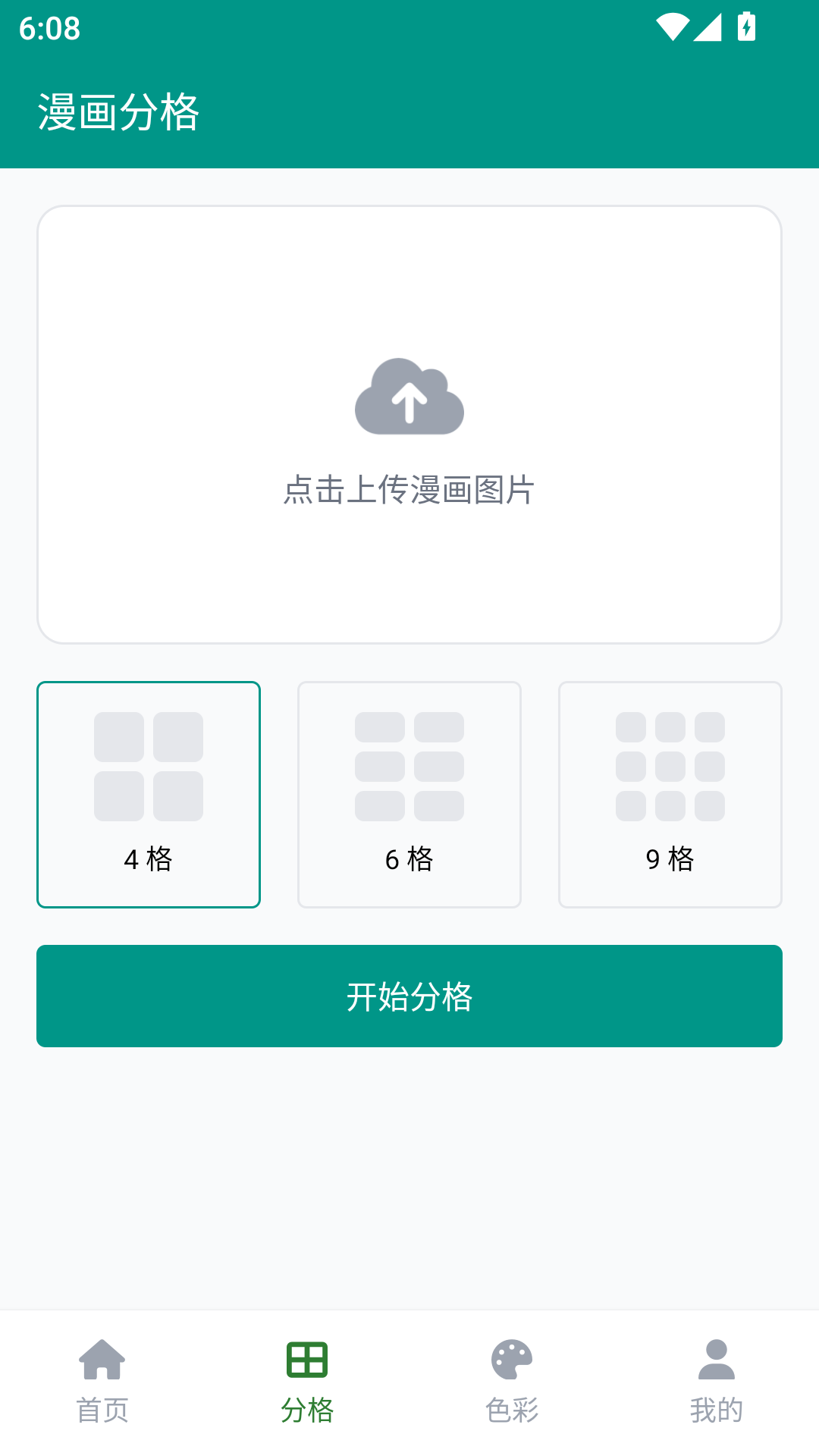The image size is (819, 1456).
Task: Tap the battery indicator
Action: click(747, 25)
